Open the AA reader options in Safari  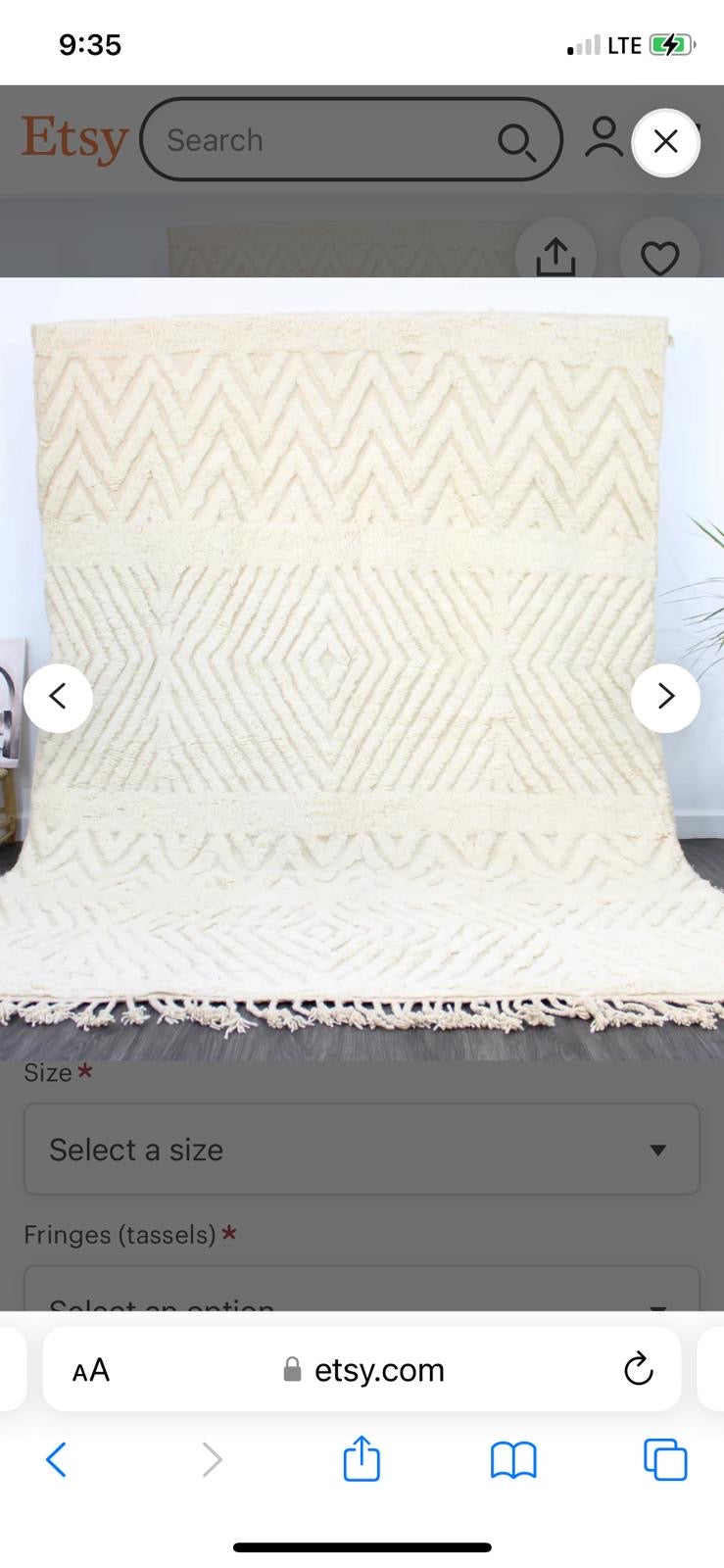click(91, 1370)
